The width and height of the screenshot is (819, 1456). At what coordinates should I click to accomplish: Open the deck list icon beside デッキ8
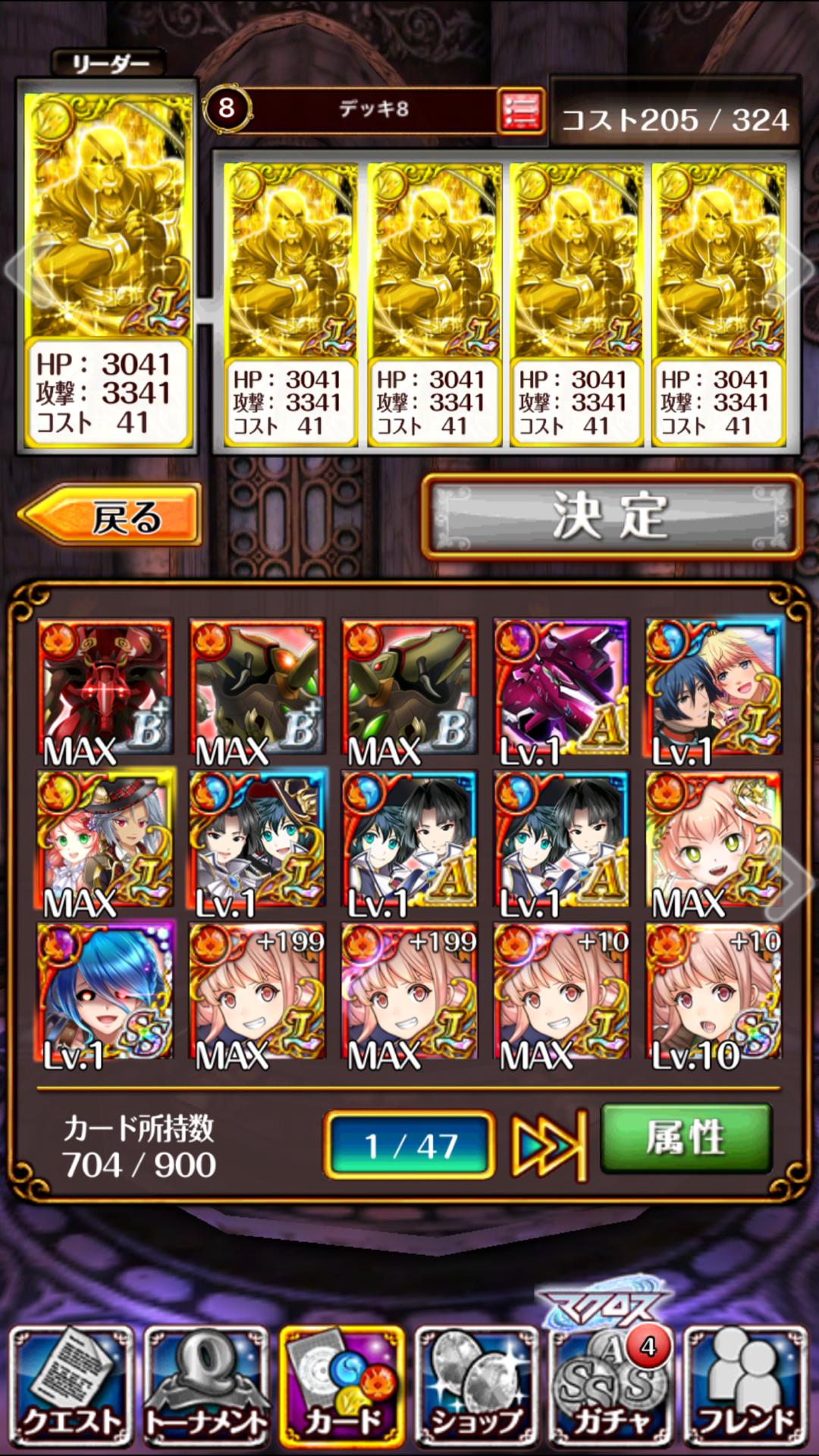pos(520,111)
